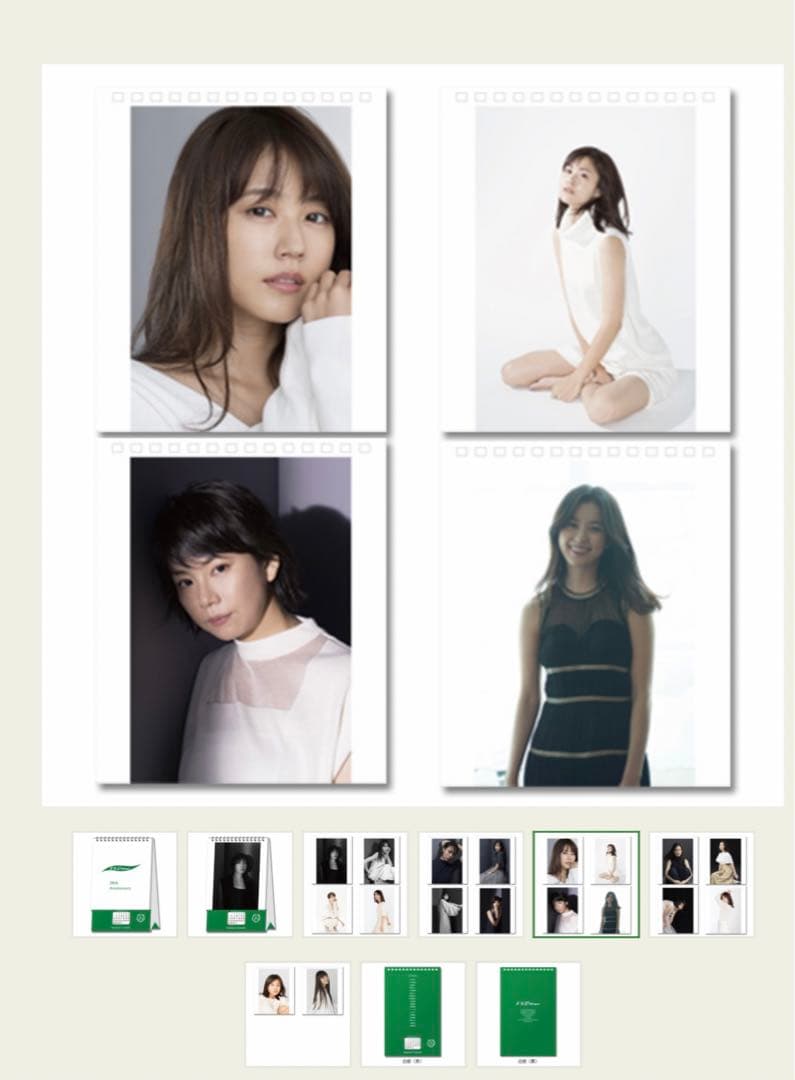Image resolution: width=795 pixels, height=1080 pixels.
Task: Select the desk calendar cover thumbnail
Action: pyautogui.click(x=120, y=885)
